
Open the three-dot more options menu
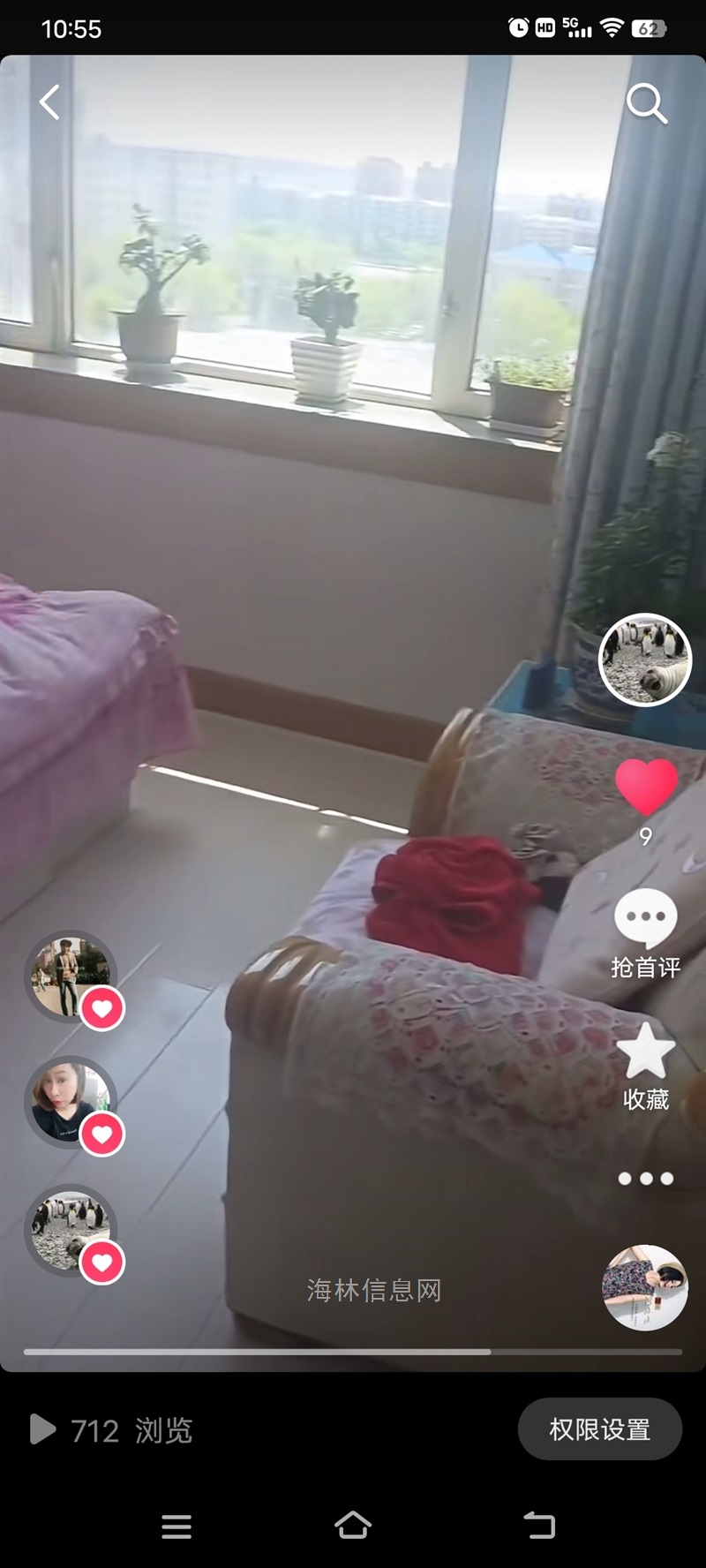pos(646,1179)
